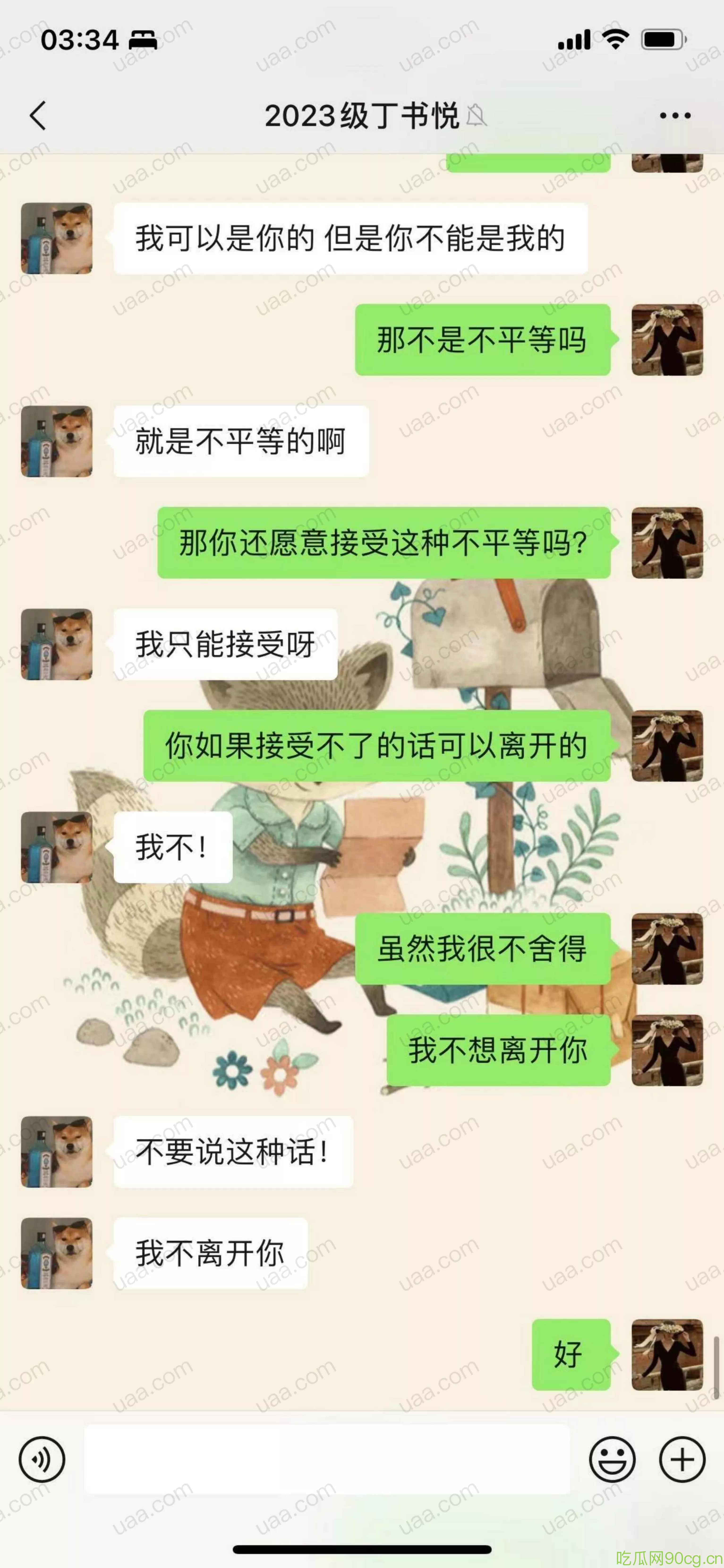Open the profile avatar next to "那不是不平等吗"

click(667, 340)
